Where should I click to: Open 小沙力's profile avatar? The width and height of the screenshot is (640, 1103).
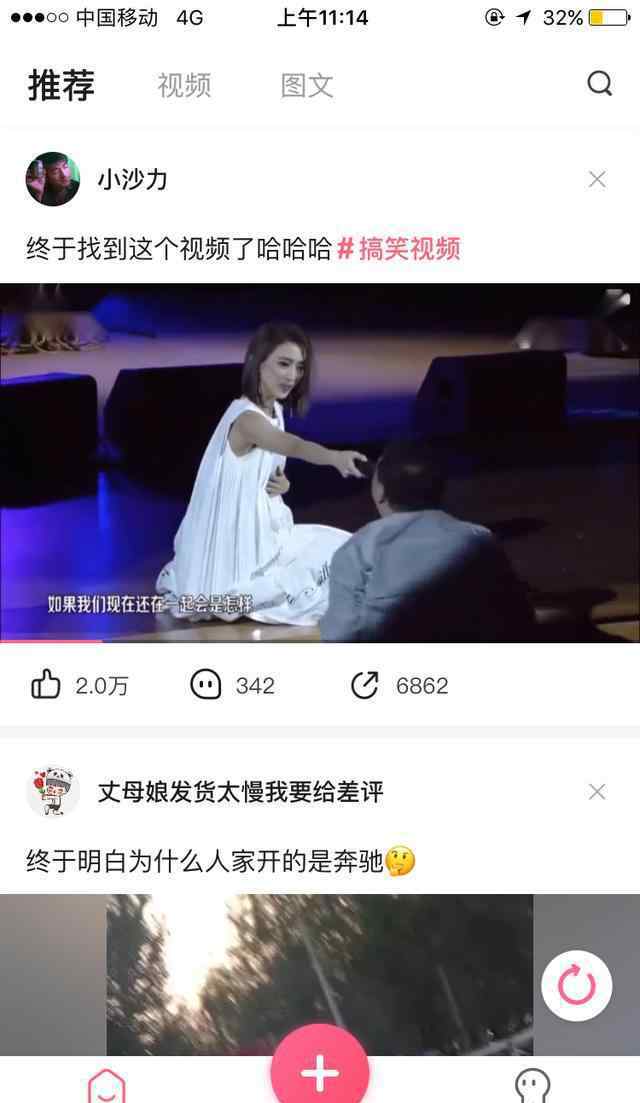click(x=52, y=179)
